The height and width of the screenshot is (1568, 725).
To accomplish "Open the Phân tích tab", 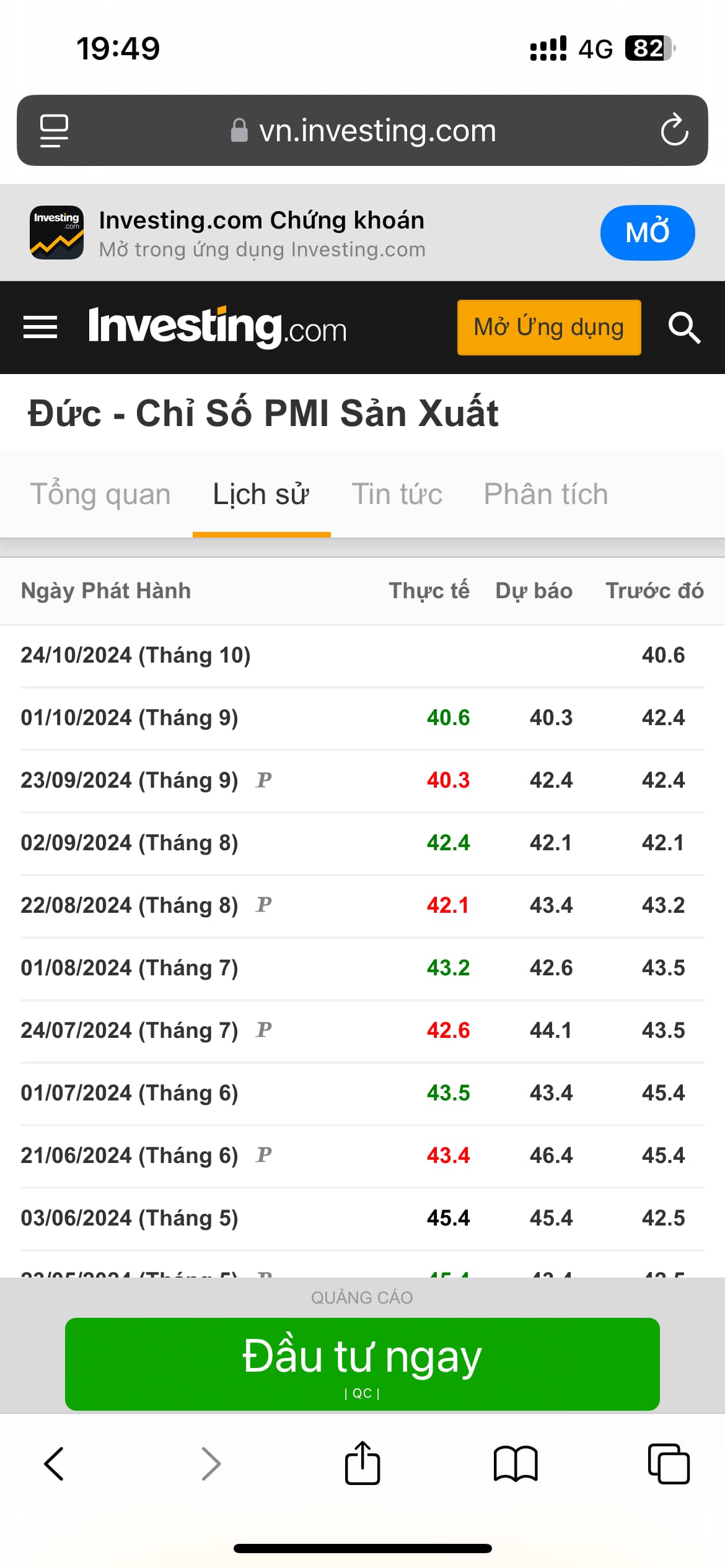I will pos(546,494).
